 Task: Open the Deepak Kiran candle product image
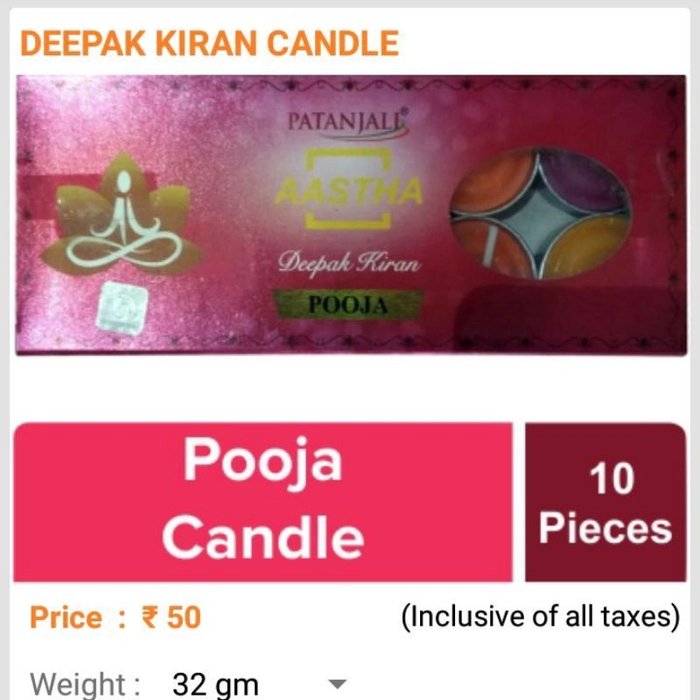[350, 216]
